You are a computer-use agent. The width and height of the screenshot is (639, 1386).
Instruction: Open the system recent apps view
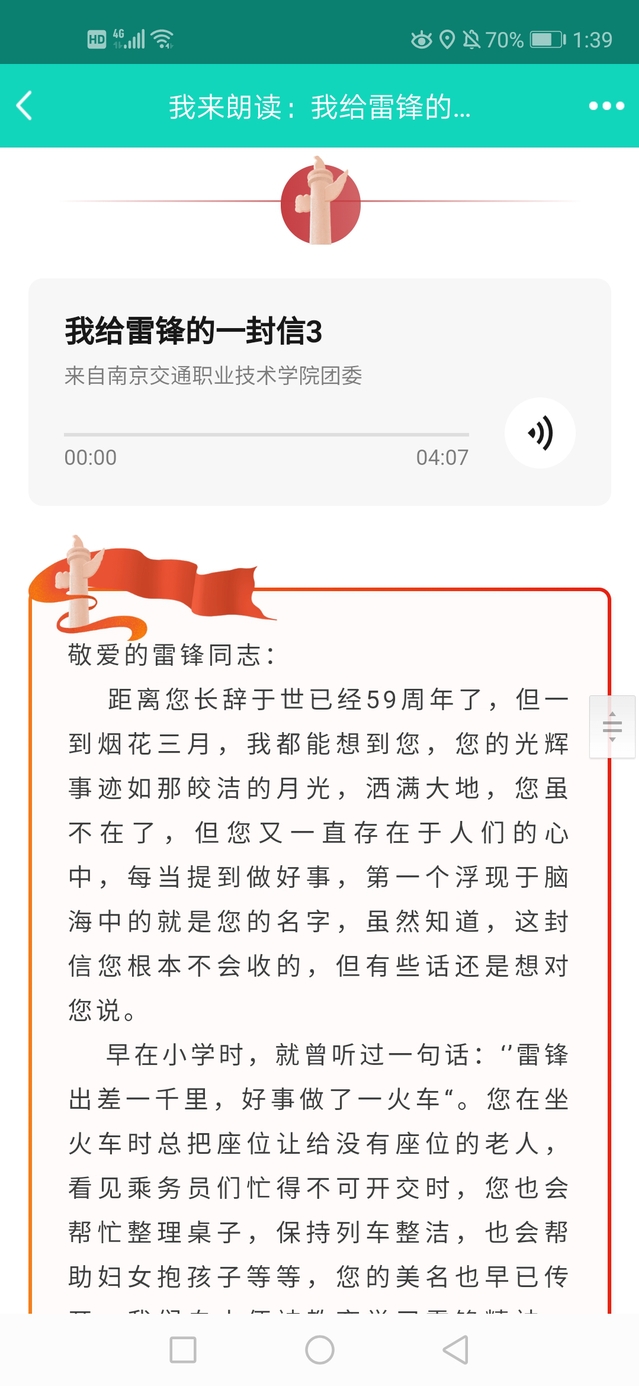(183, 1349)
